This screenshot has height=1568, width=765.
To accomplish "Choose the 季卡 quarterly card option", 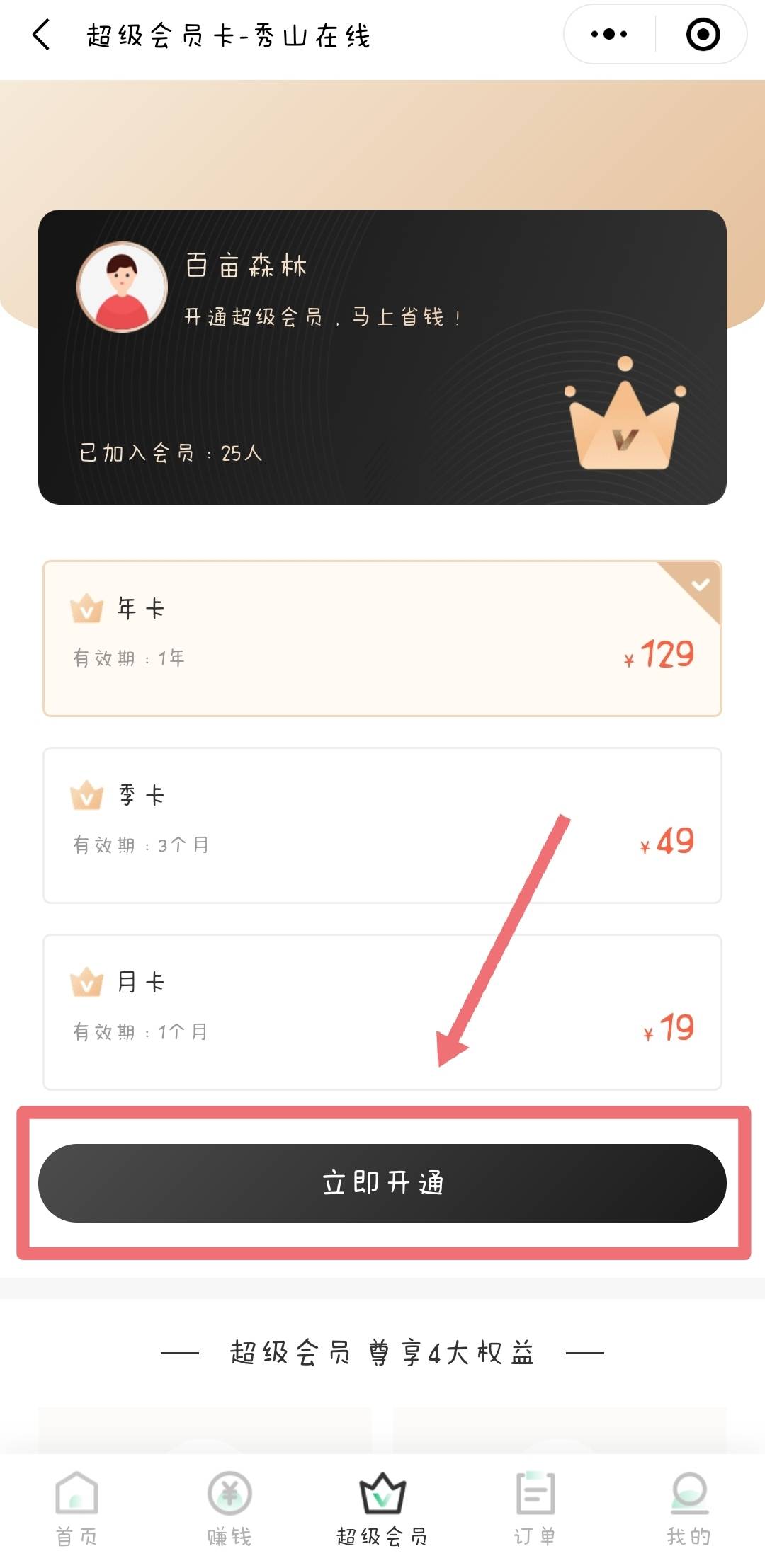I will click(x=382, y=825).
